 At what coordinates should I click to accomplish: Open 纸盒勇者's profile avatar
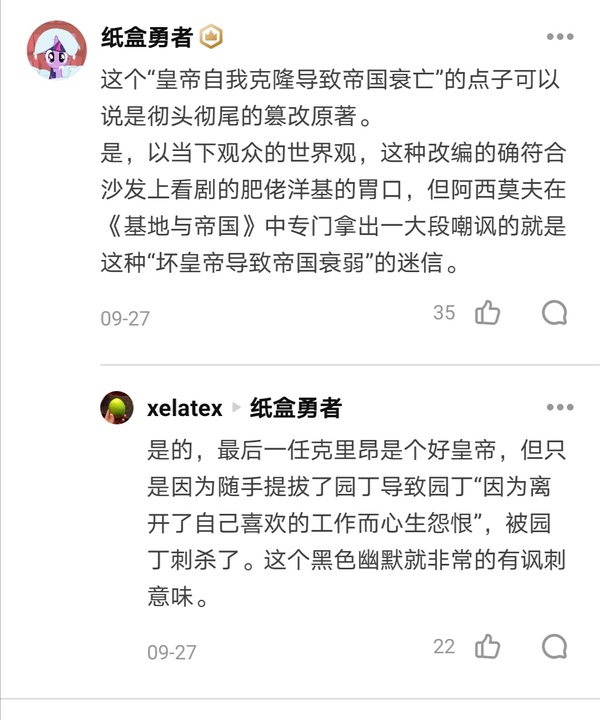[x=53, y=52]
